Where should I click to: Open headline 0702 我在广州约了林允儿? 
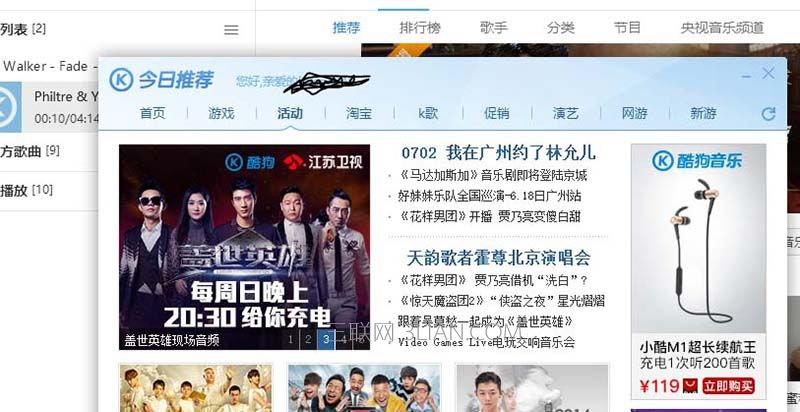(498, 153)
